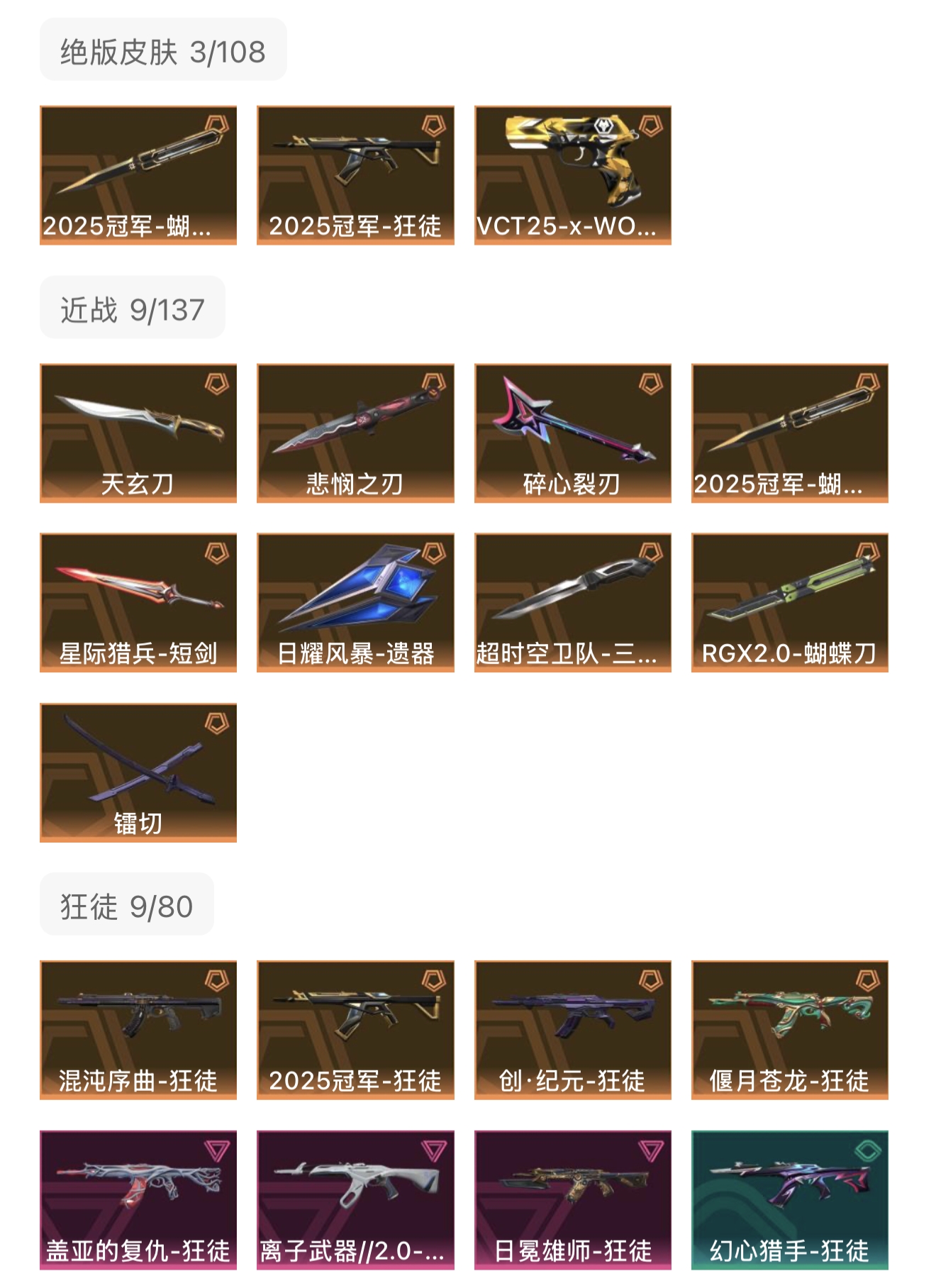Select the RGX2.0-蝴蝶刀 tile
The width and height of the screenshot is (936, 1288).
point(789,602)
